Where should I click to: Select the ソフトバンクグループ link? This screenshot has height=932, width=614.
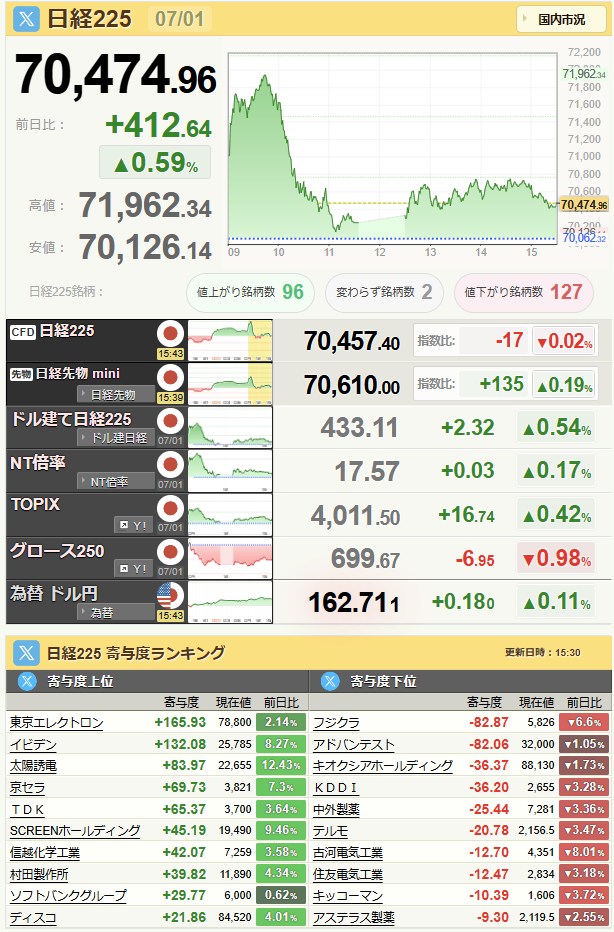tap(68, 895)
